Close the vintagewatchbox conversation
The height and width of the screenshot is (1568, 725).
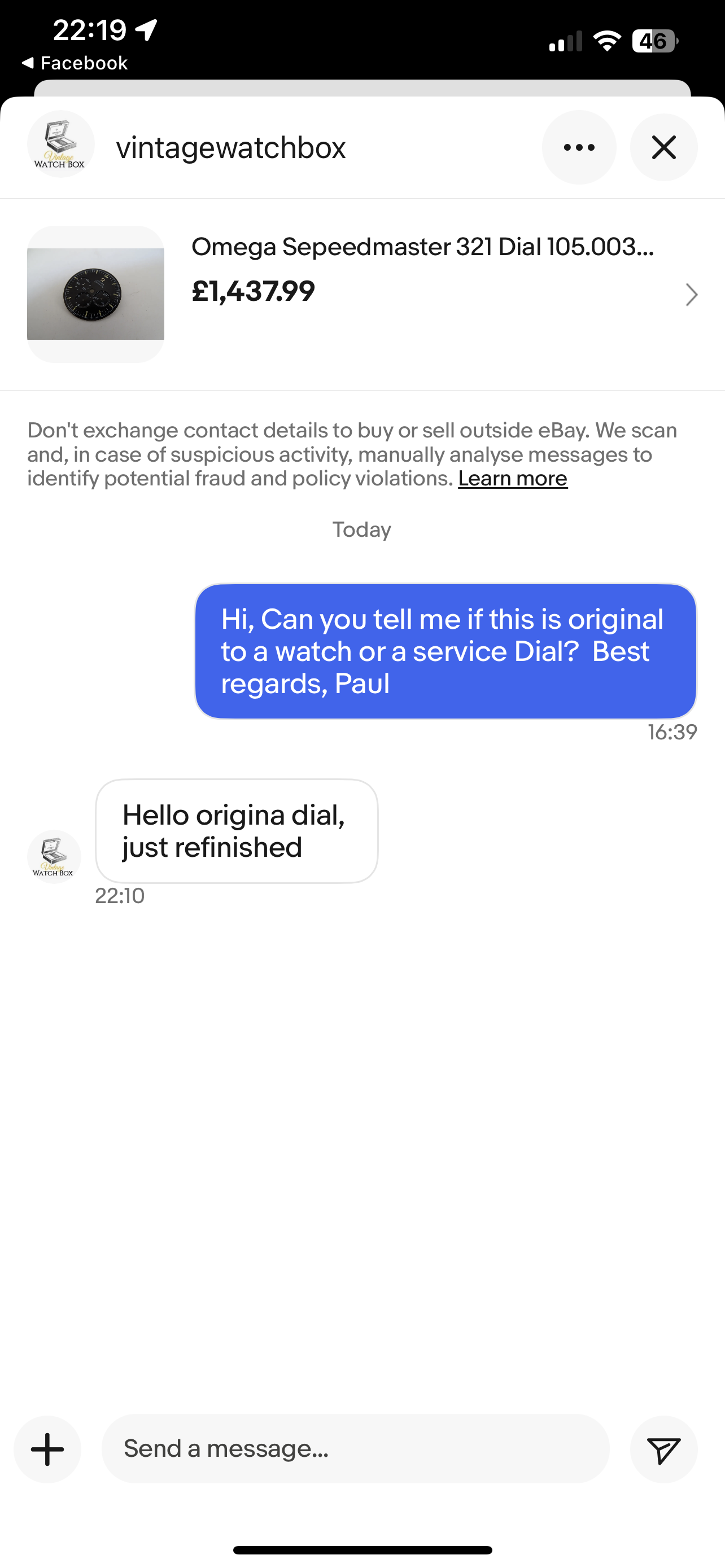click(663, 147)
